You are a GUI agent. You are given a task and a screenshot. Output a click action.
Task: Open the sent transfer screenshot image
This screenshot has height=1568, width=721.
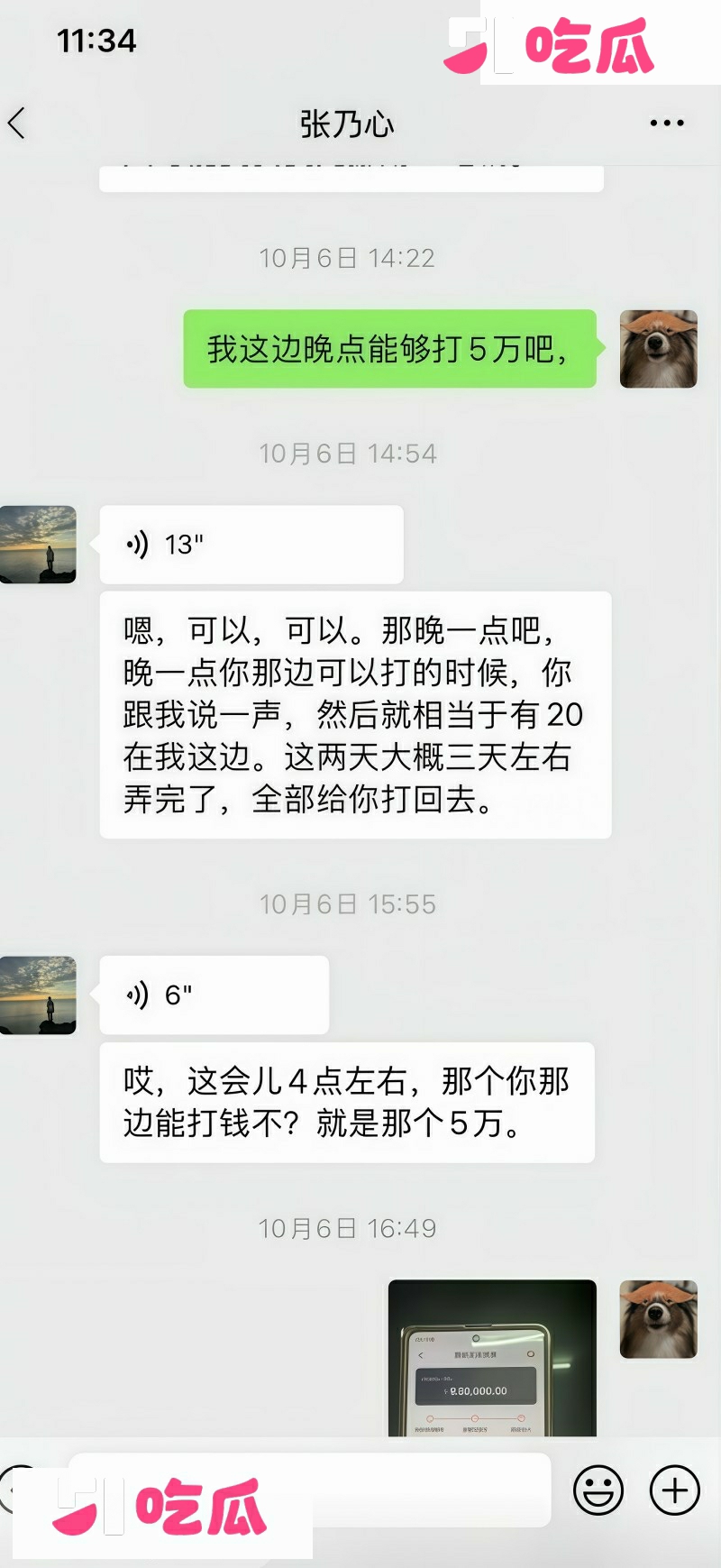tap(492, 1358)
